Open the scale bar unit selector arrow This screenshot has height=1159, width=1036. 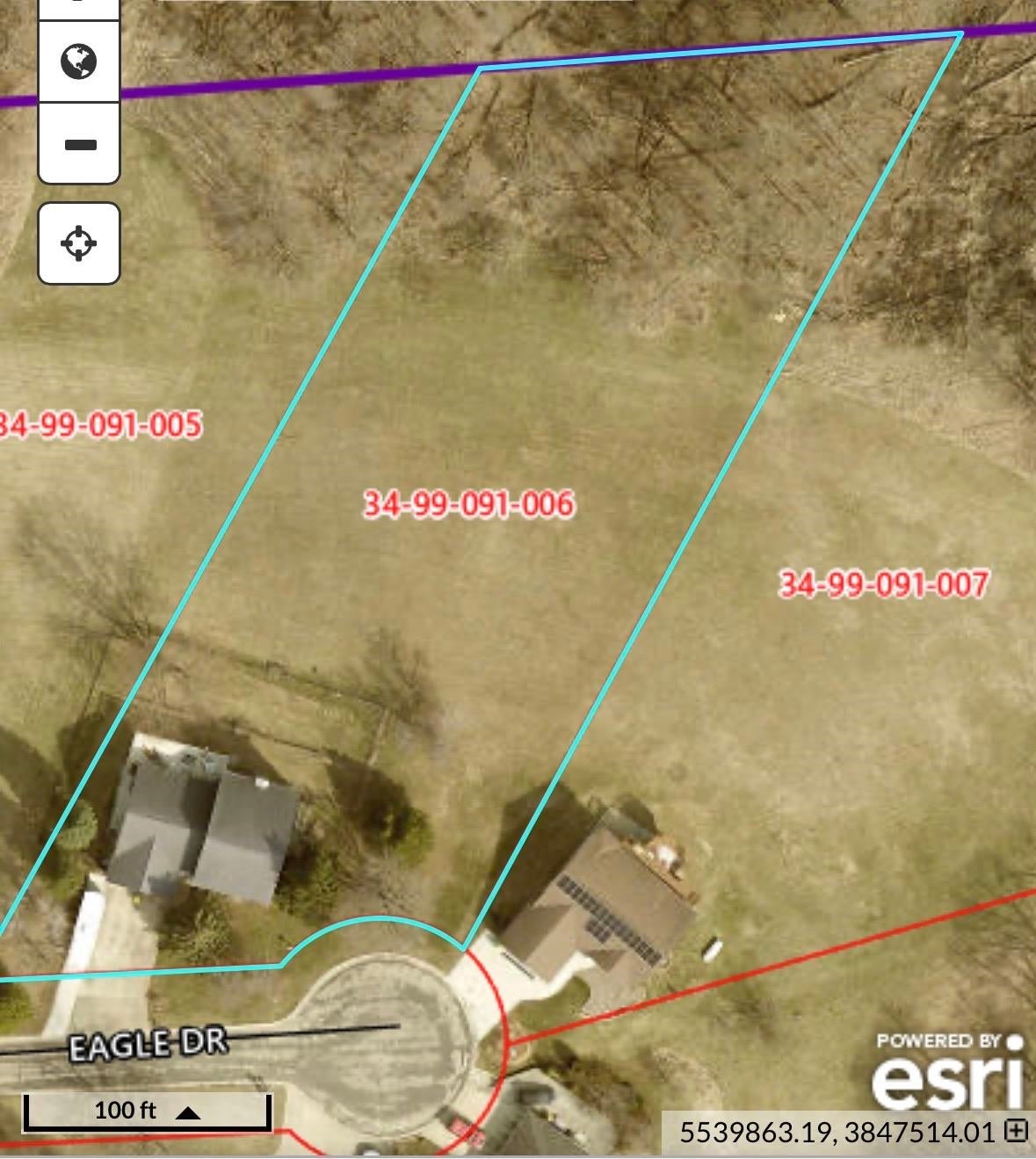pos(188,1112)
